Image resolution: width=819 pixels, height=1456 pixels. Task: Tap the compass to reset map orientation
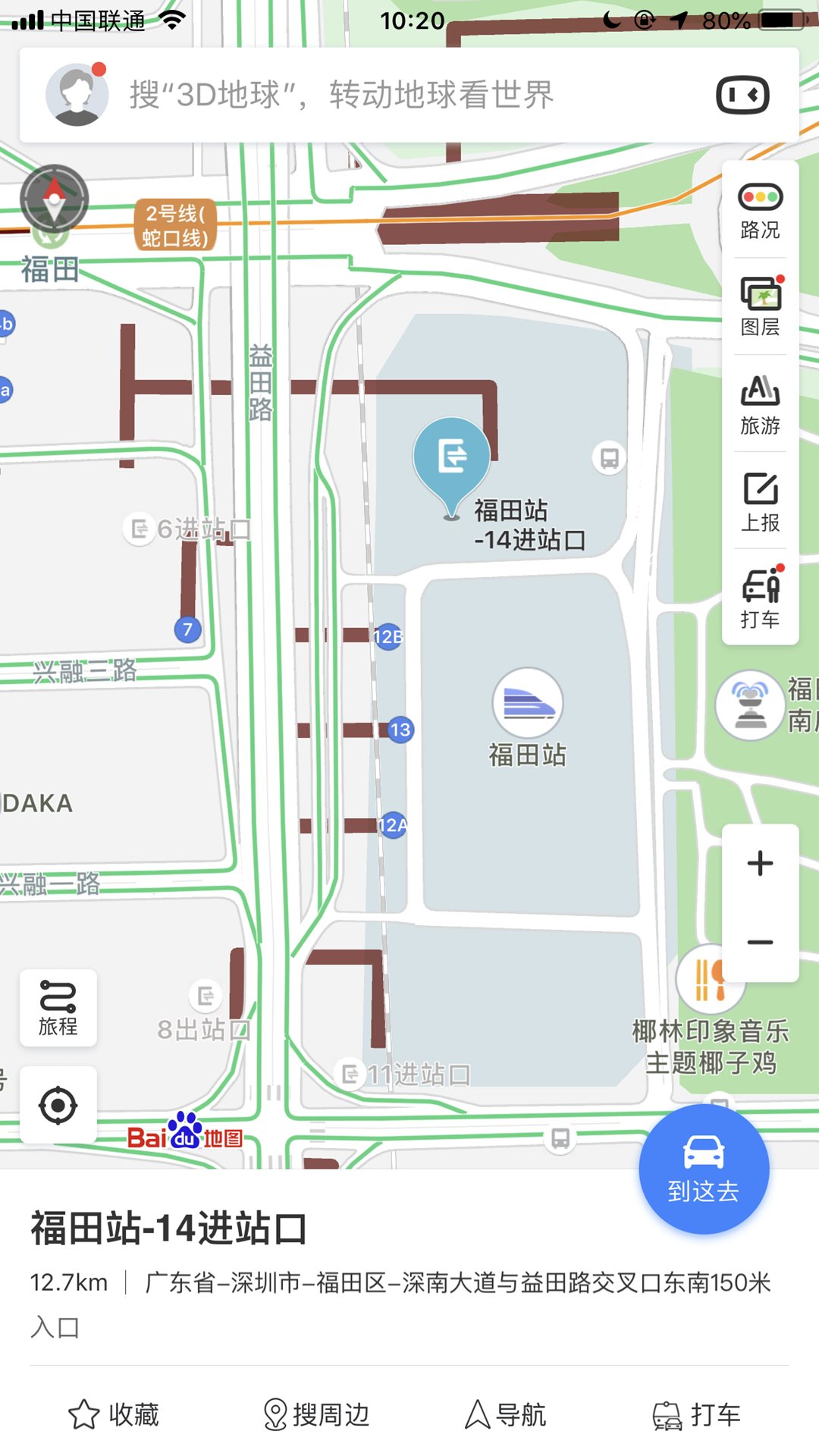click(x=54, y=199)
